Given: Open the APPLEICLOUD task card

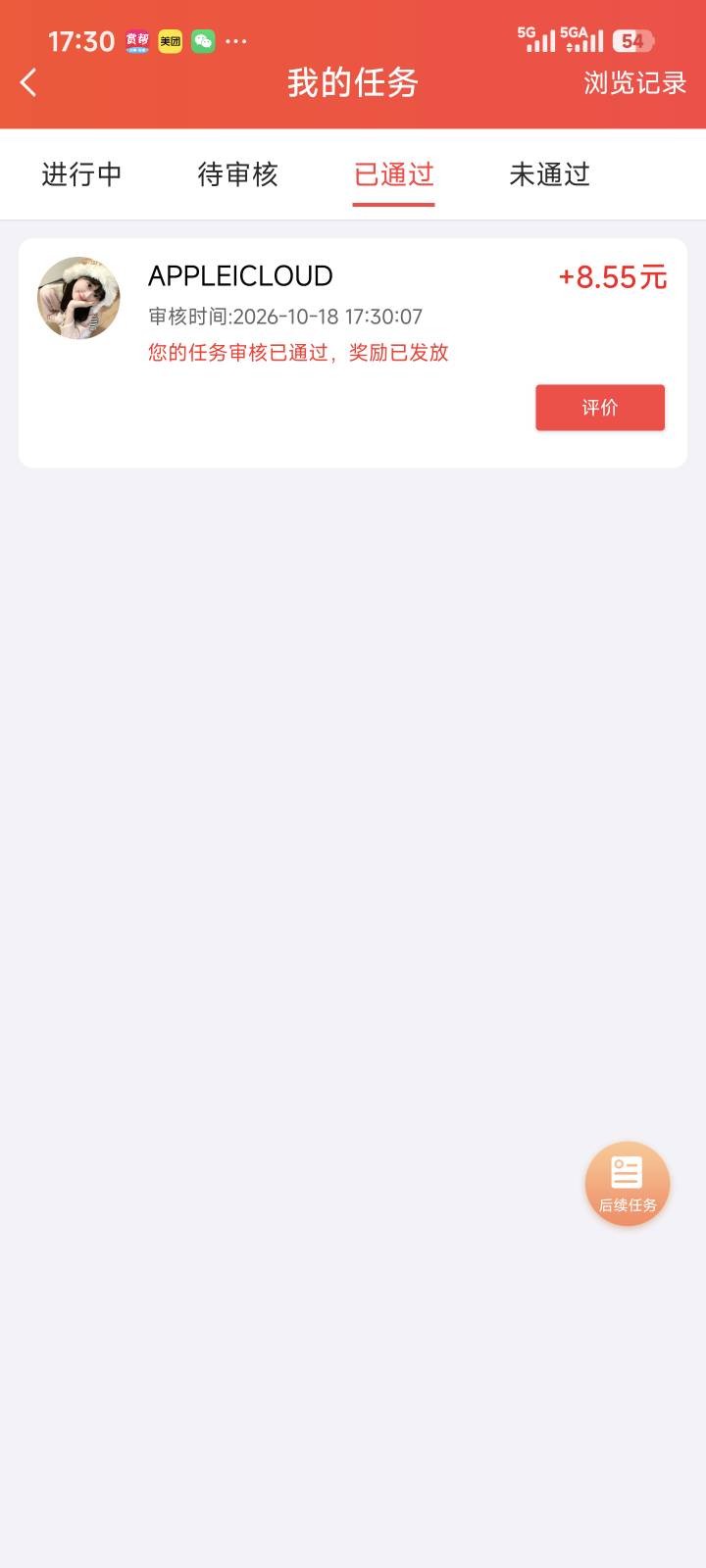Looking at the screenshot, I should (x=353, y=353).
